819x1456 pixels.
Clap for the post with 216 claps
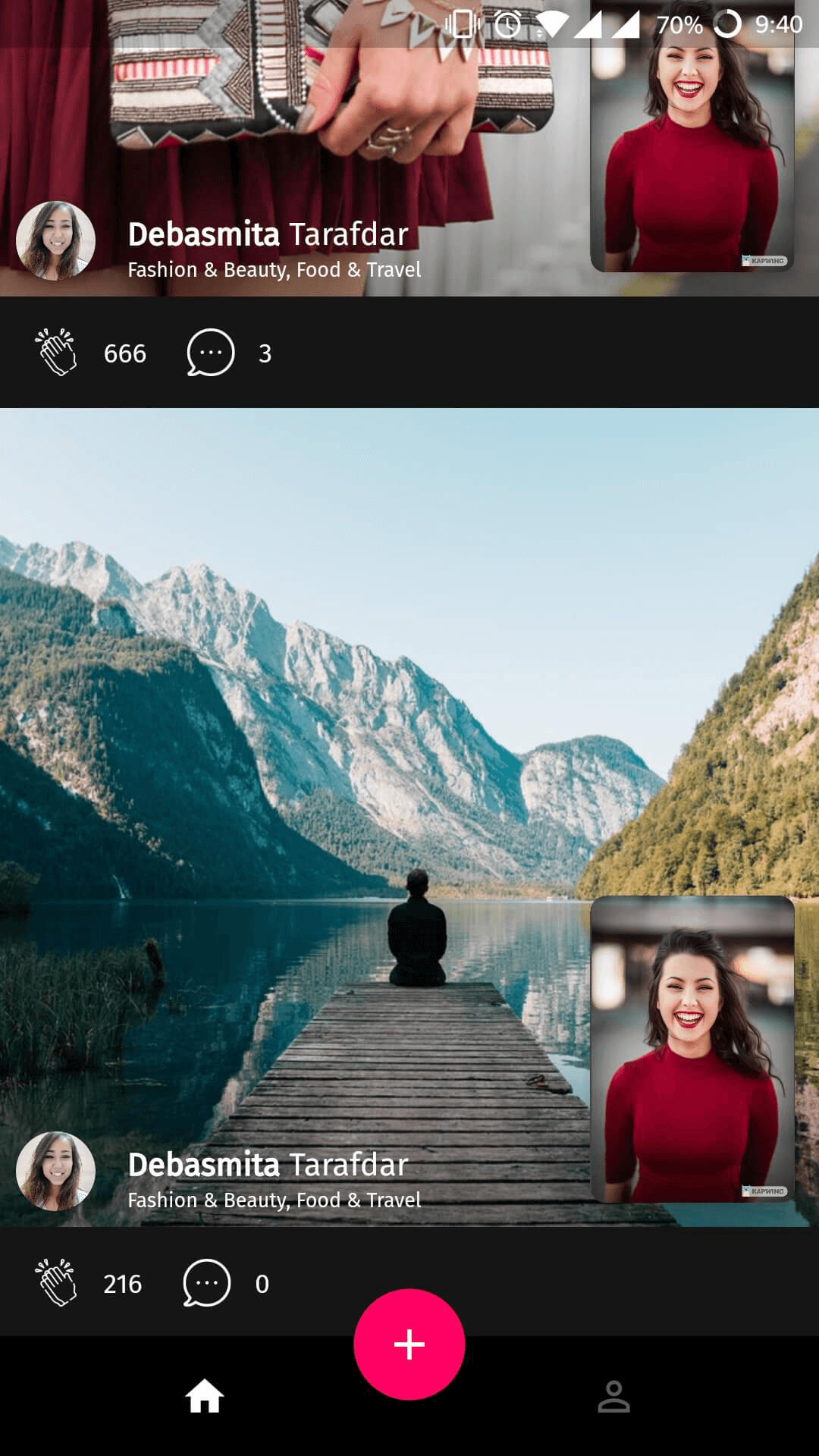(56, 1282)
